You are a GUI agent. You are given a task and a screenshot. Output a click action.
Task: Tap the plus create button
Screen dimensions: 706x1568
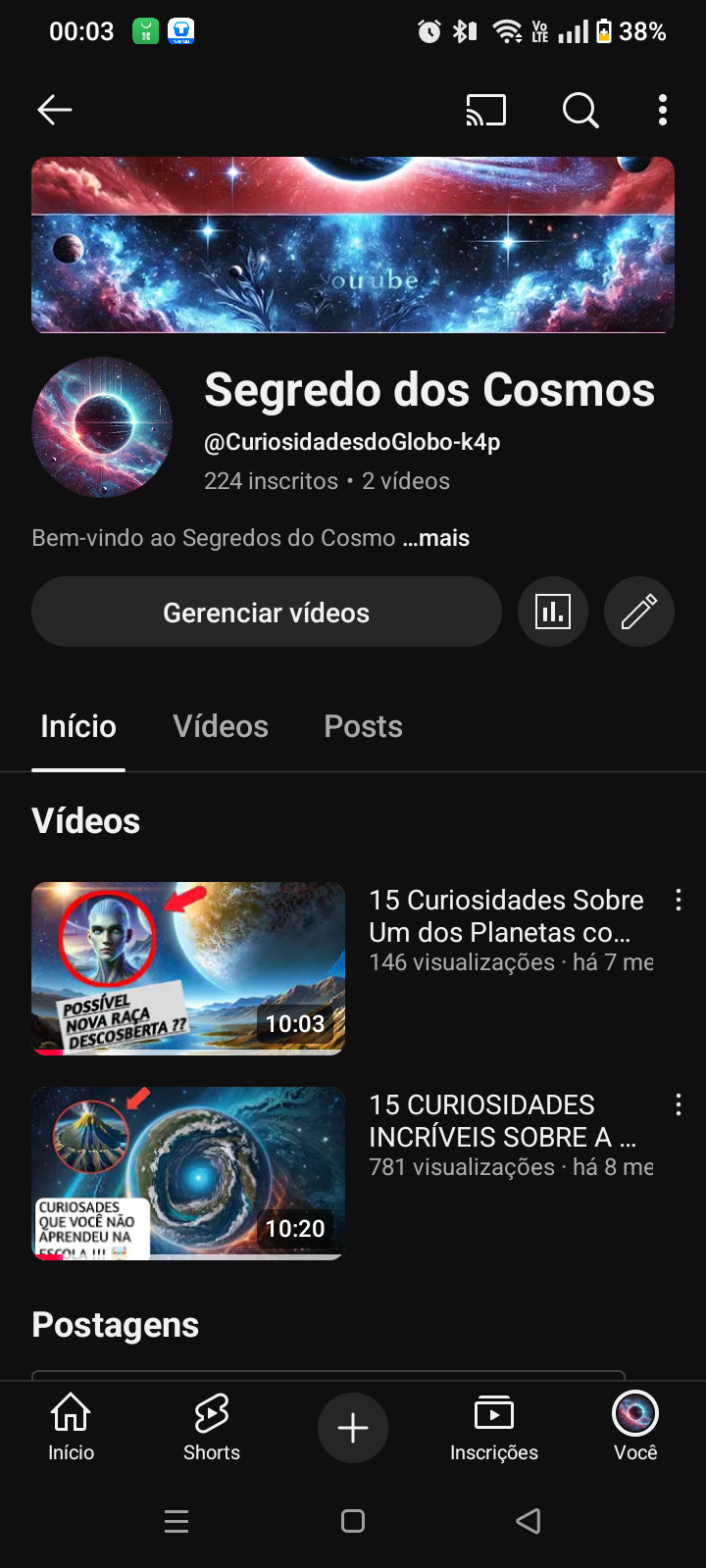(353, 1428)
